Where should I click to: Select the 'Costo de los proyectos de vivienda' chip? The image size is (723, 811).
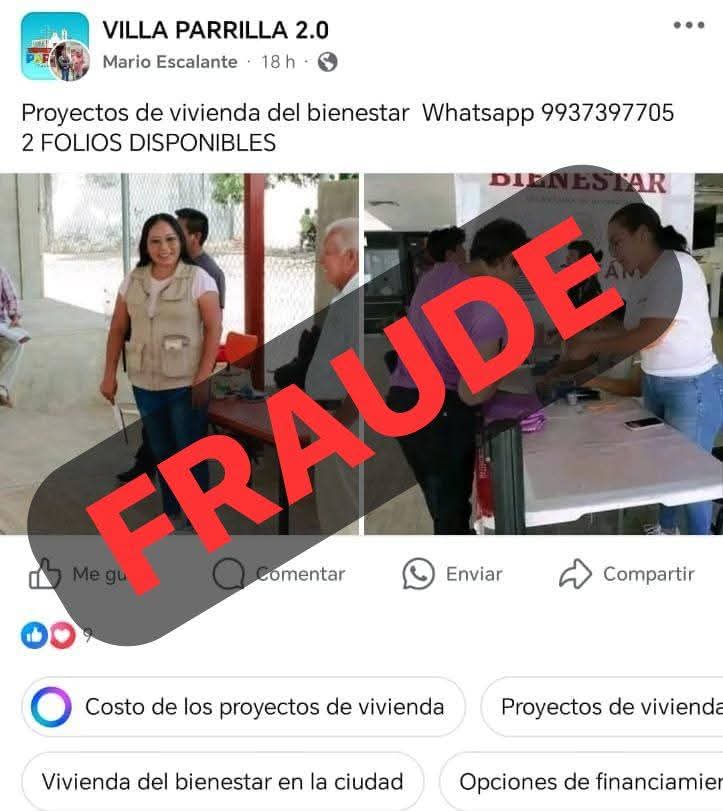pos(243,707)
